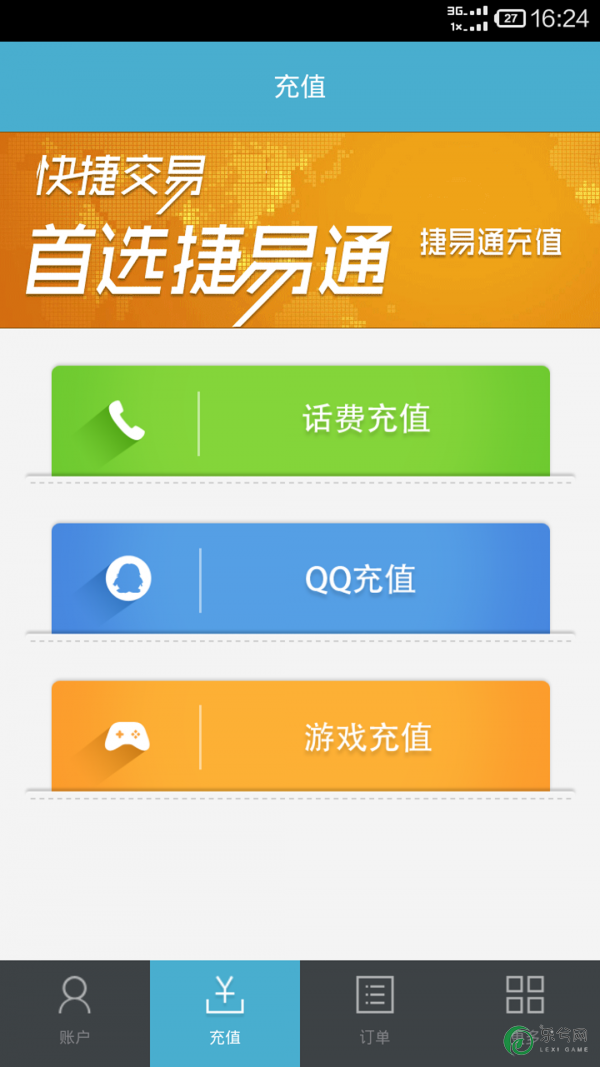
Task: Tap the 捷易通充值 banner
Action: pos(300,230)
